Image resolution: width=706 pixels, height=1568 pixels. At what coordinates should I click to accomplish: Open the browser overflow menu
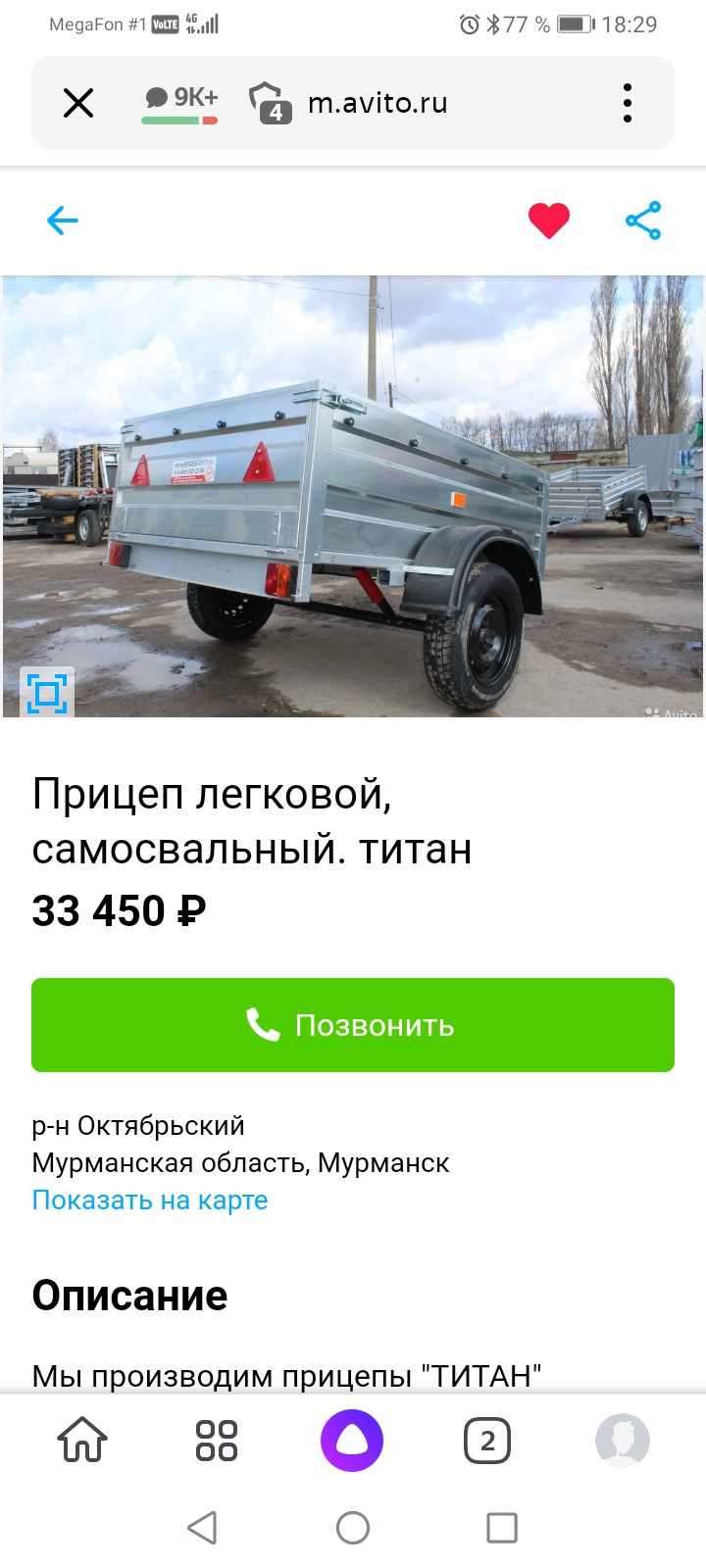click(628, 103)
